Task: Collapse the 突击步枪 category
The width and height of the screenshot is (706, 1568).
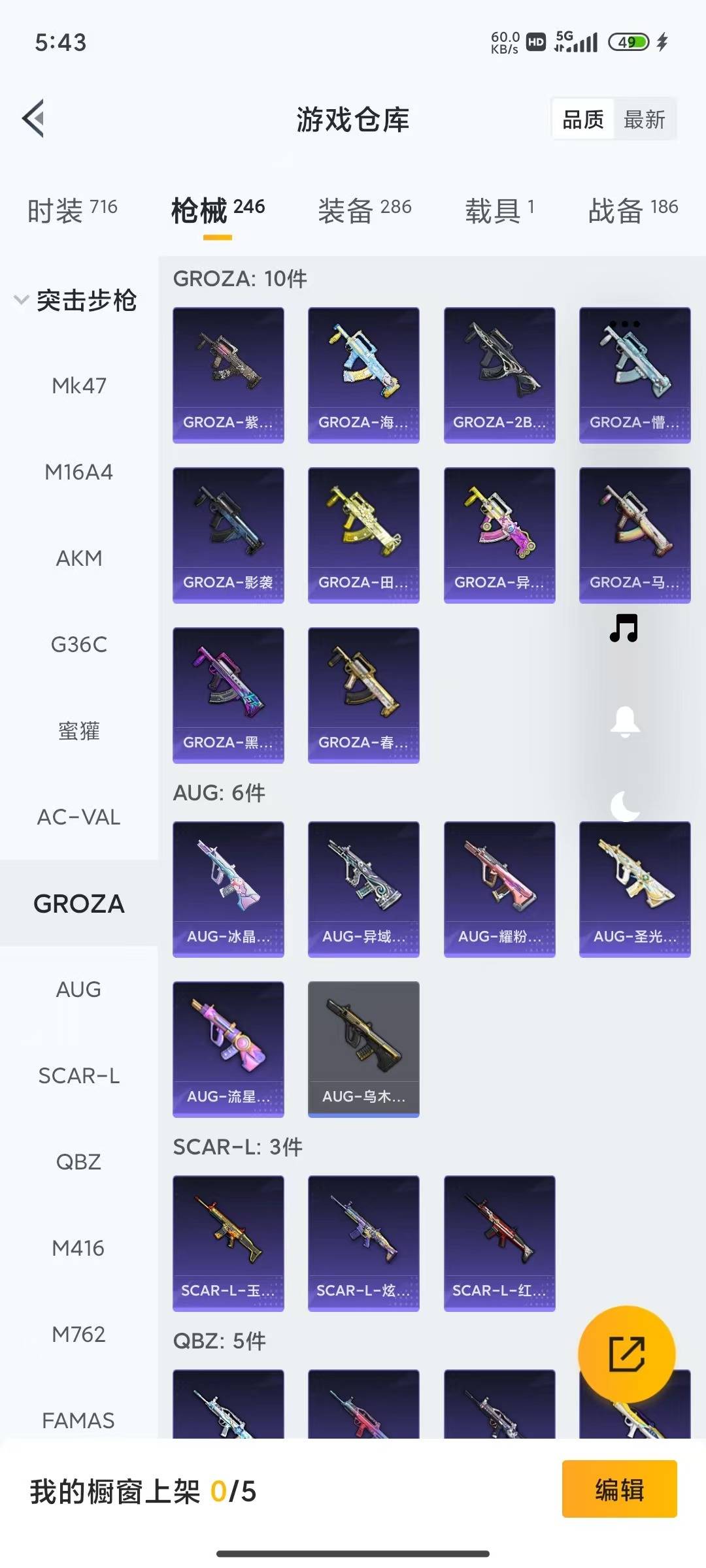Action: click(x=75, y=301)
